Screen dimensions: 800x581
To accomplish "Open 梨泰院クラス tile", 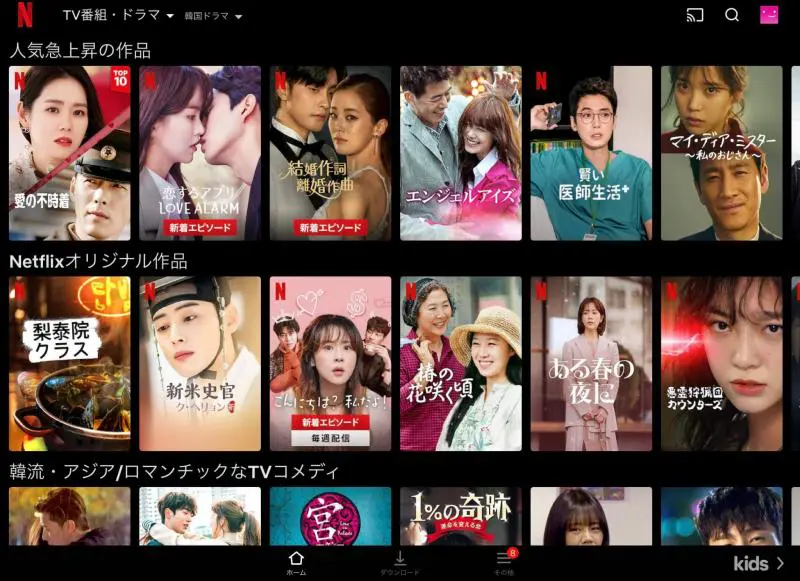I will point(70,364).
